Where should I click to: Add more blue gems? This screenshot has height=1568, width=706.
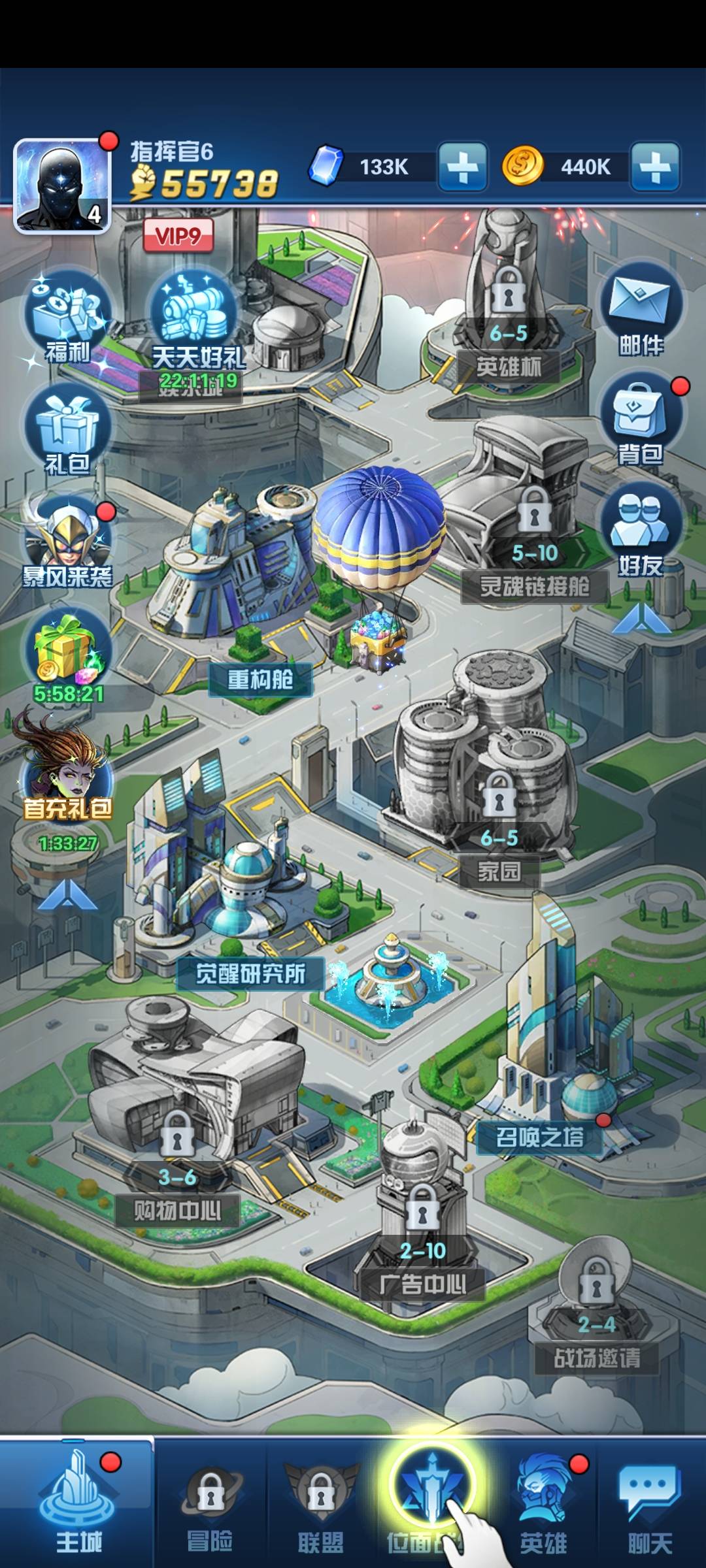462,167
